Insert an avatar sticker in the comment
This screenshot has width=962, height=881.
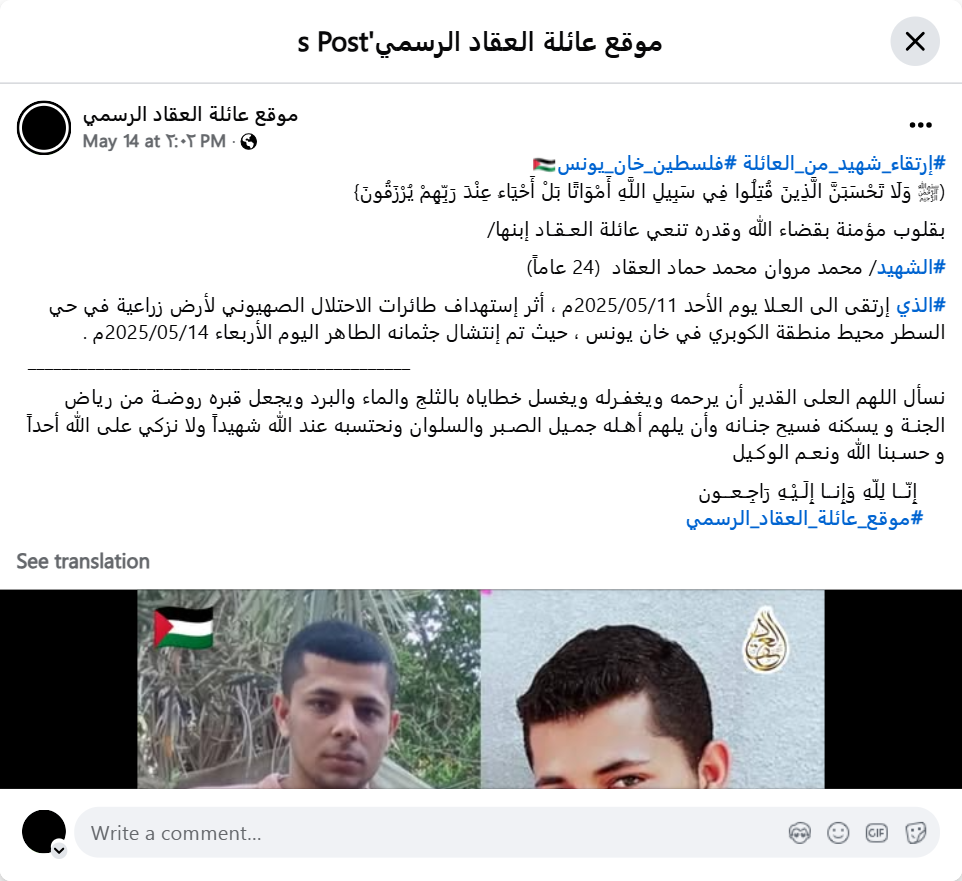click(x=799, y=833)
